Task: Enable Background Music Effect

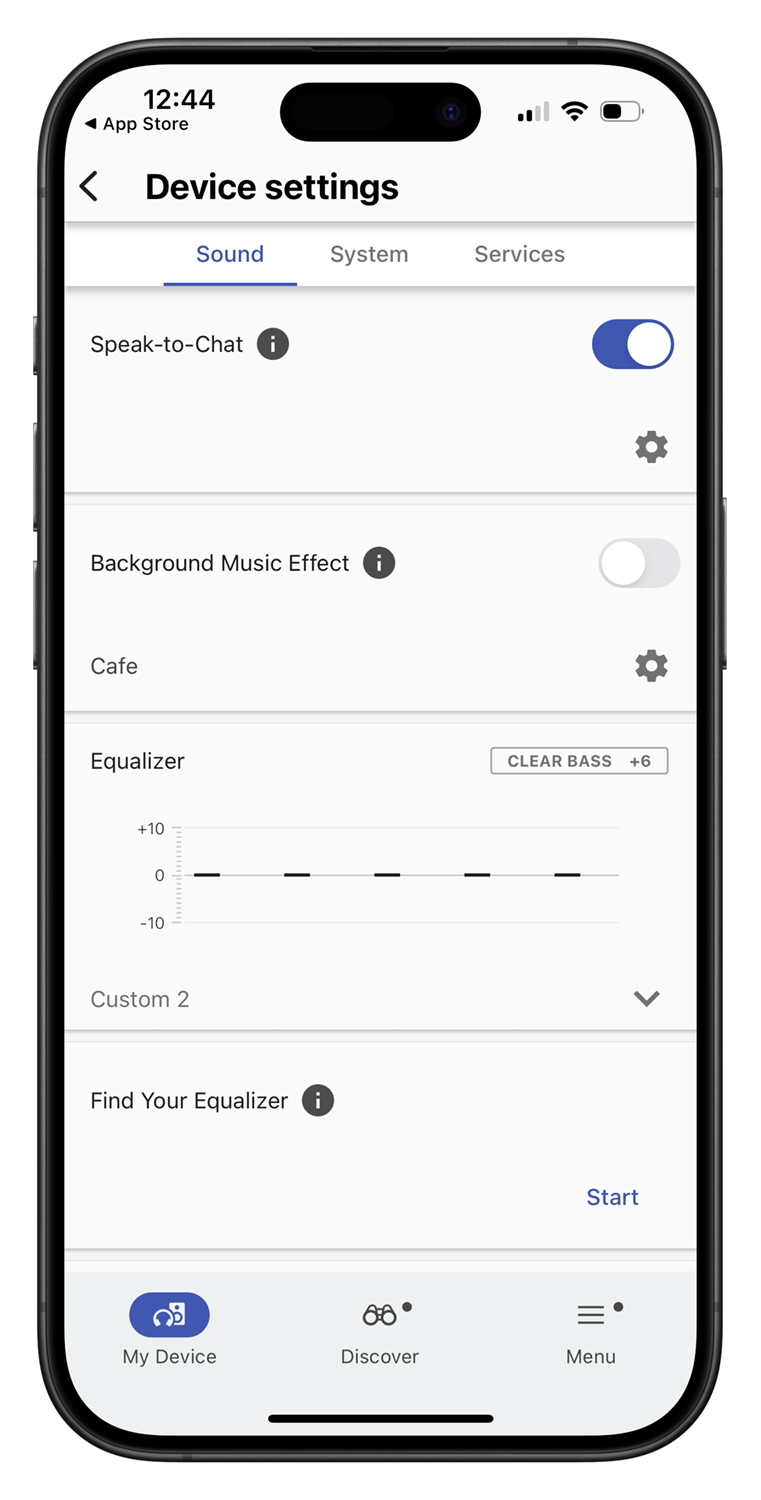Action: point(639,563)
